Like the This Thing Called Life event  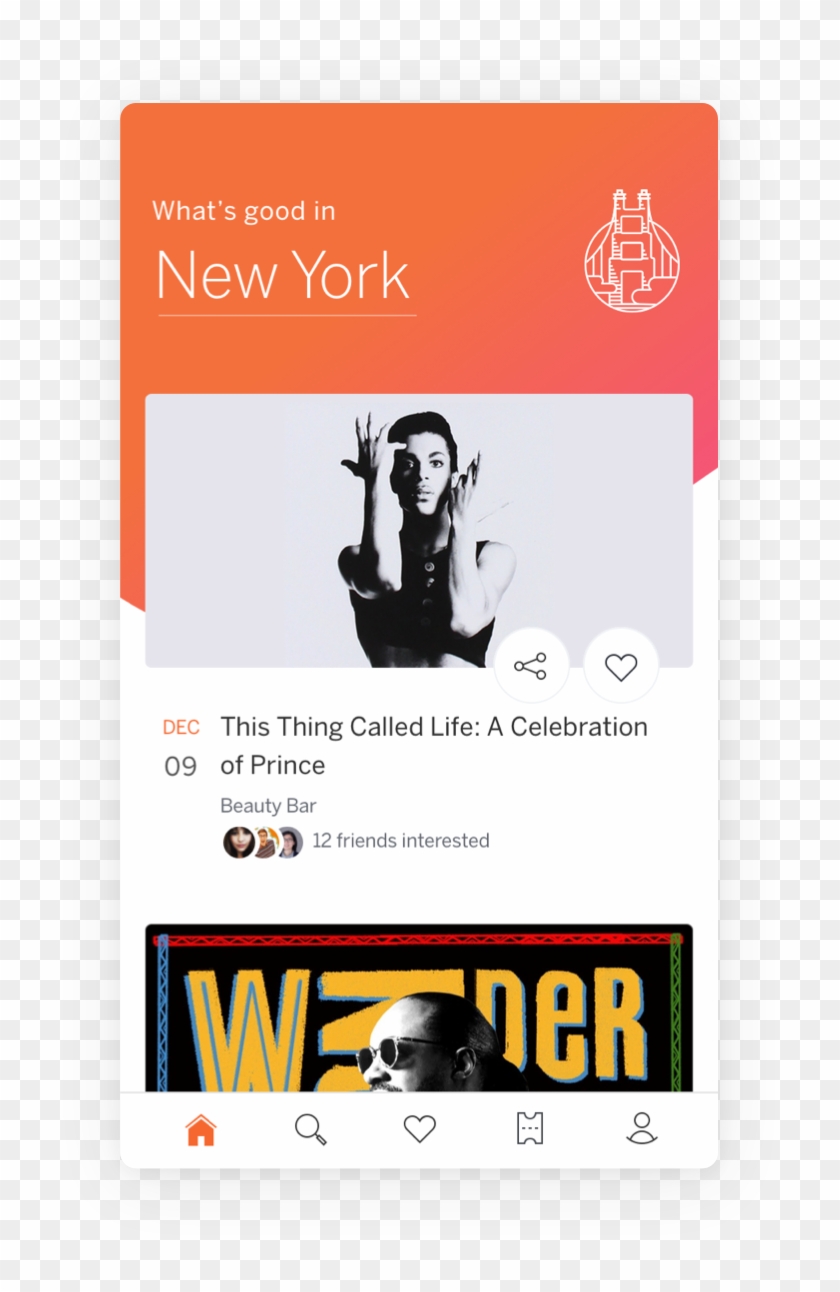(x=621, y=666)
